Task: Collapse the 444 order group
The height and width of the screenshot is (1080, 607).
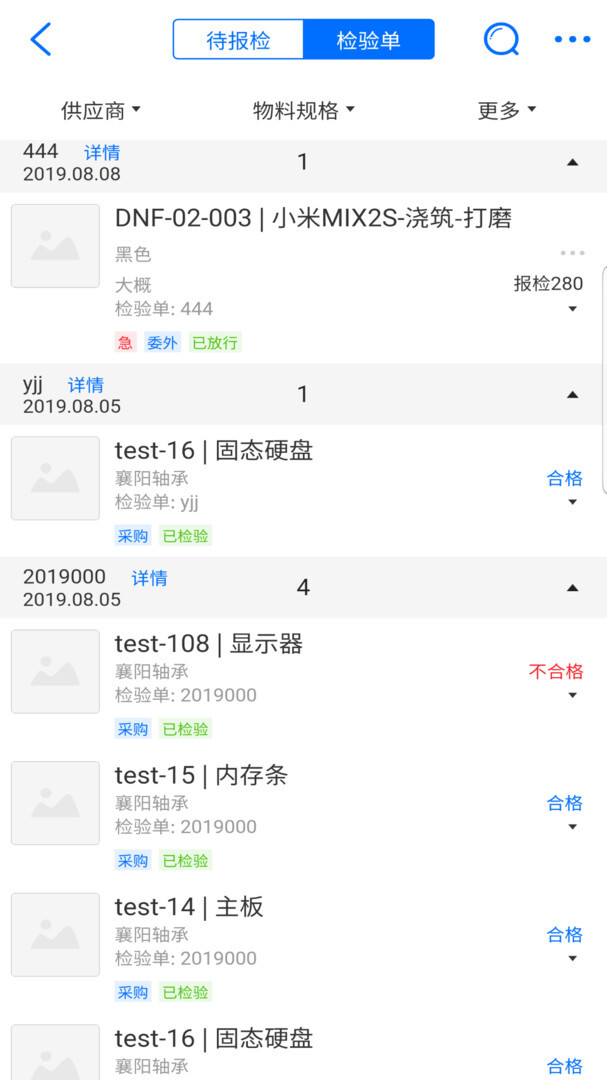Action: click(x=572, y=162)
